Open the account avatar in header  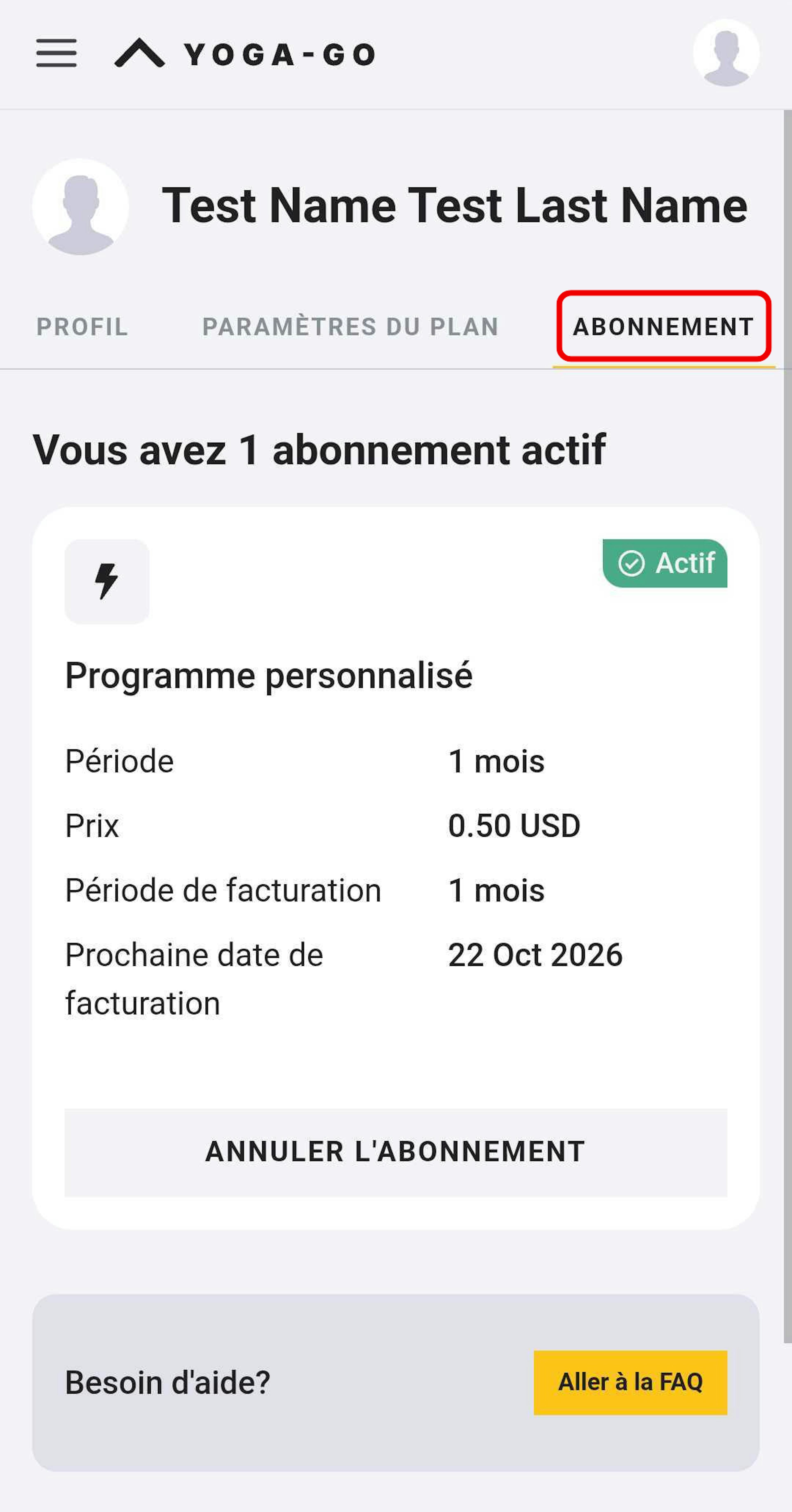(726, 53)
